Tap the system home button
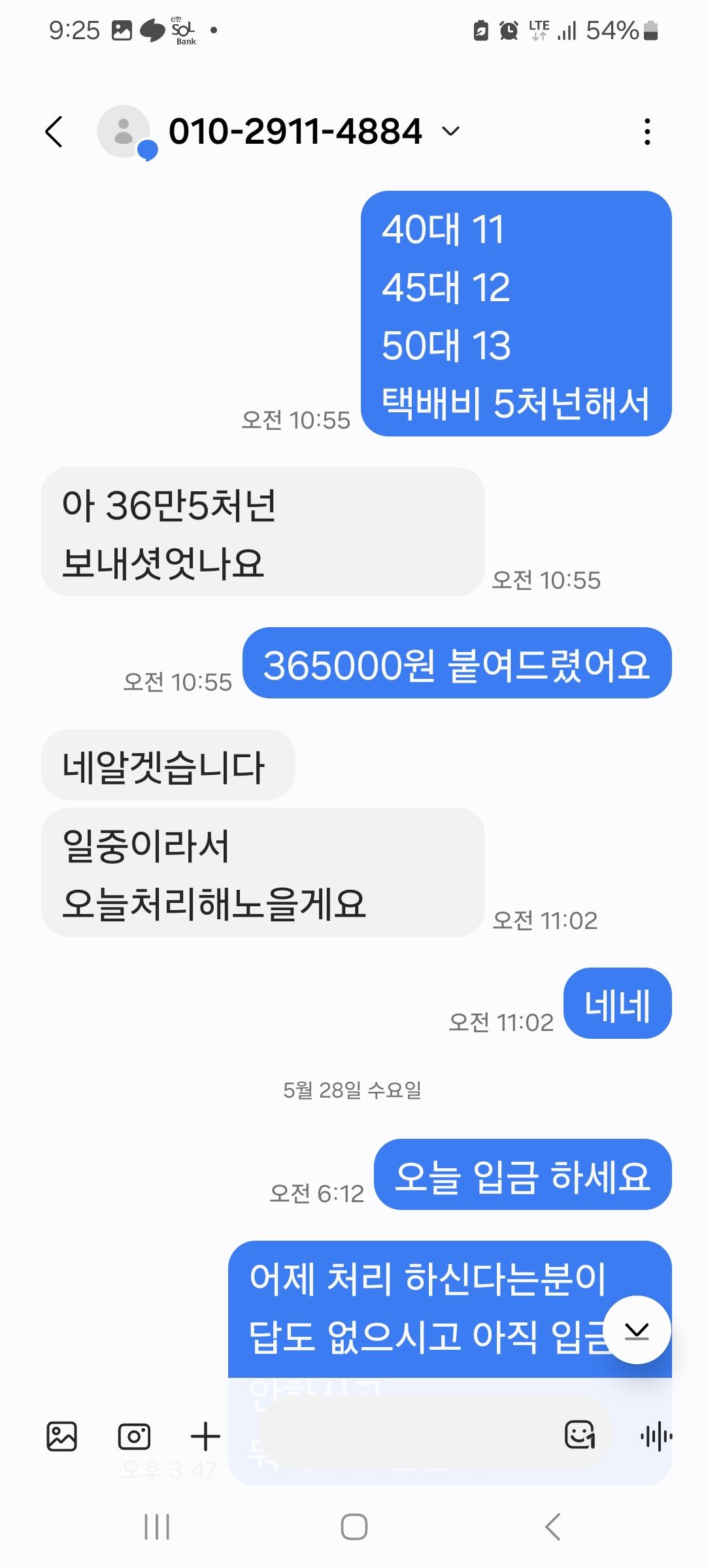Screen dimensions: 706x1568 coord(354,1527)
